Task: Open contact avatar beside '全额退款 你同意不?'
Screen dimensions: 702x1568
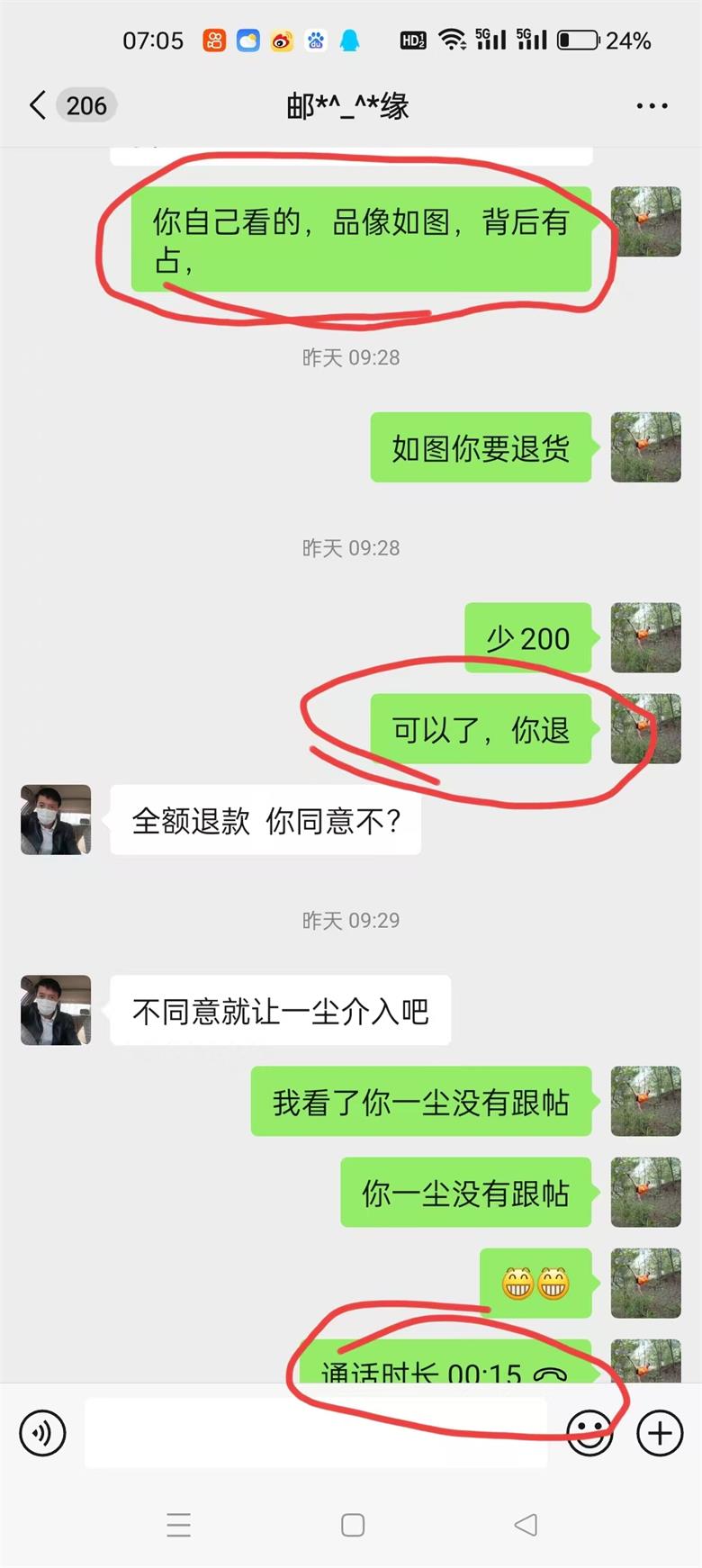Action: [56, 819]
